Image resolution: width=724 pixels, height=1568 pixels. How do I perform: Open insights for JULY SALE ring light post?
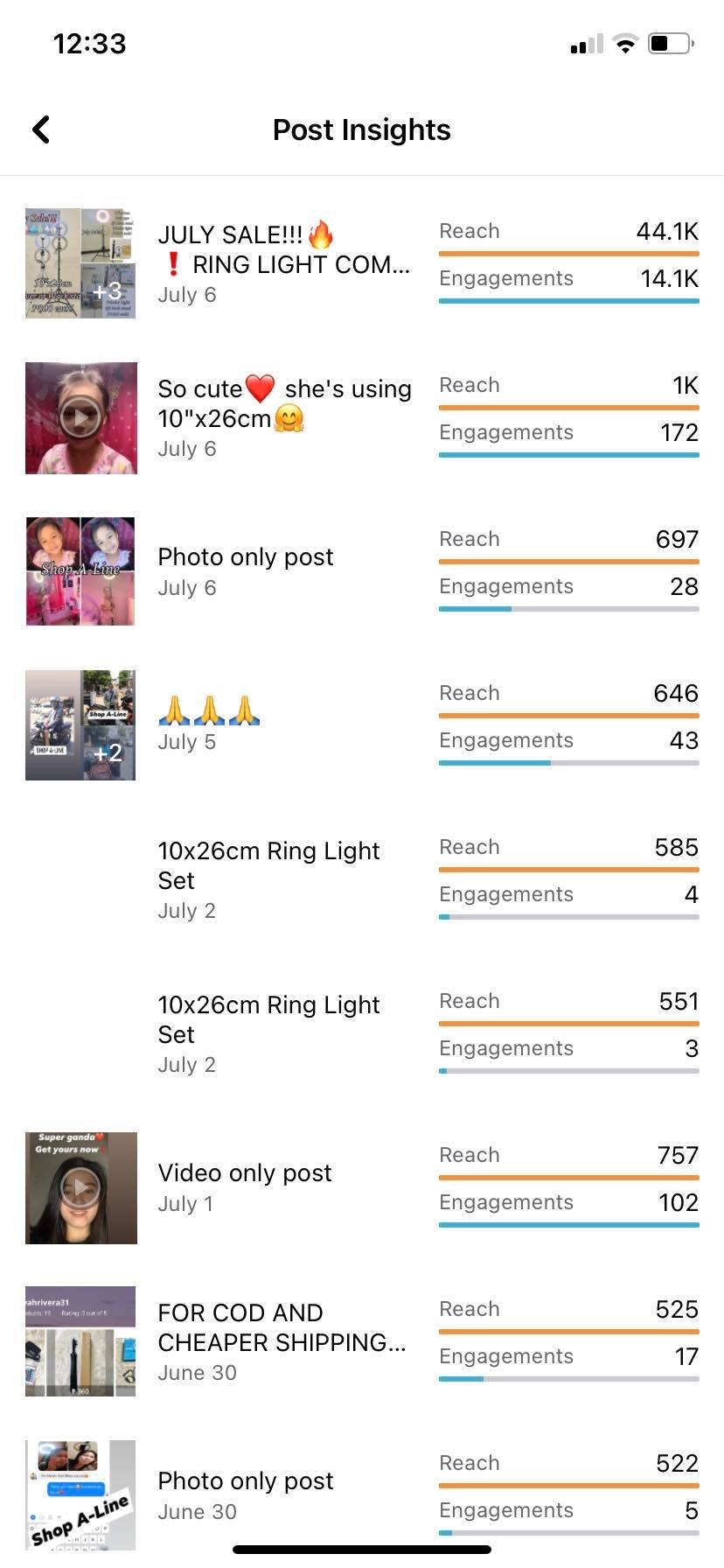(x=283, y=263)
